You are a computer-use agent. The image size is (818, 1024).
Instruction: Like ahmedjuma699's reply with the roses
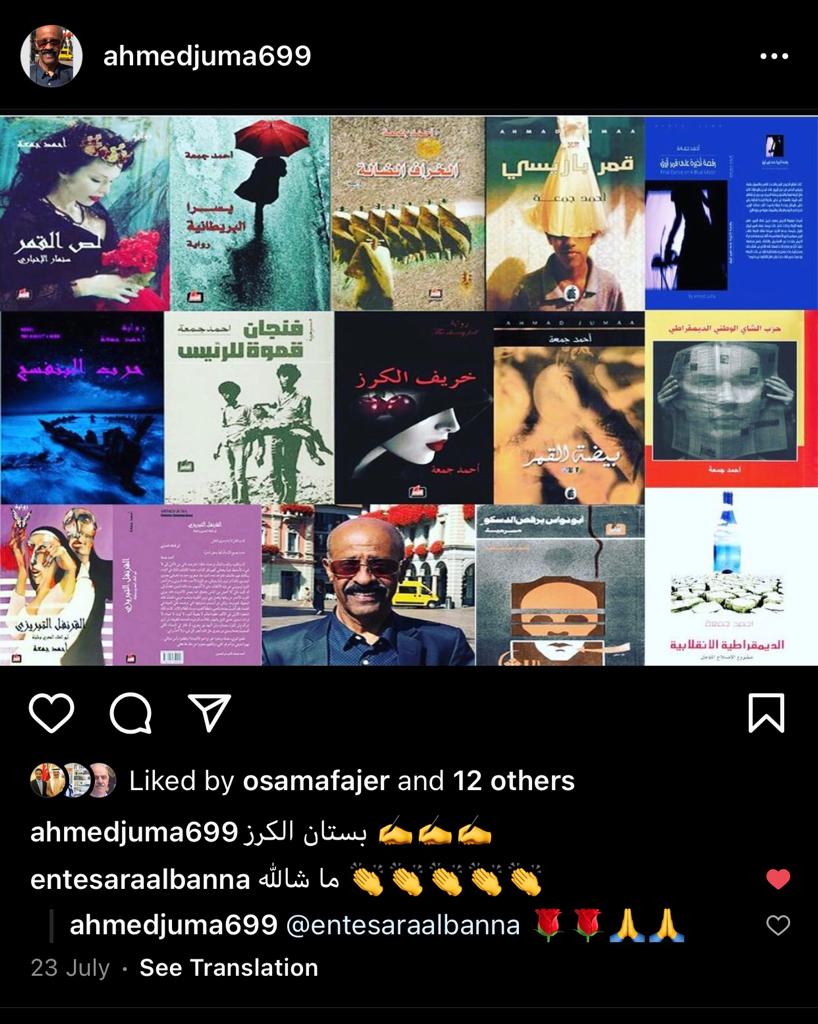pyautogui.click(x=777, y=926)
